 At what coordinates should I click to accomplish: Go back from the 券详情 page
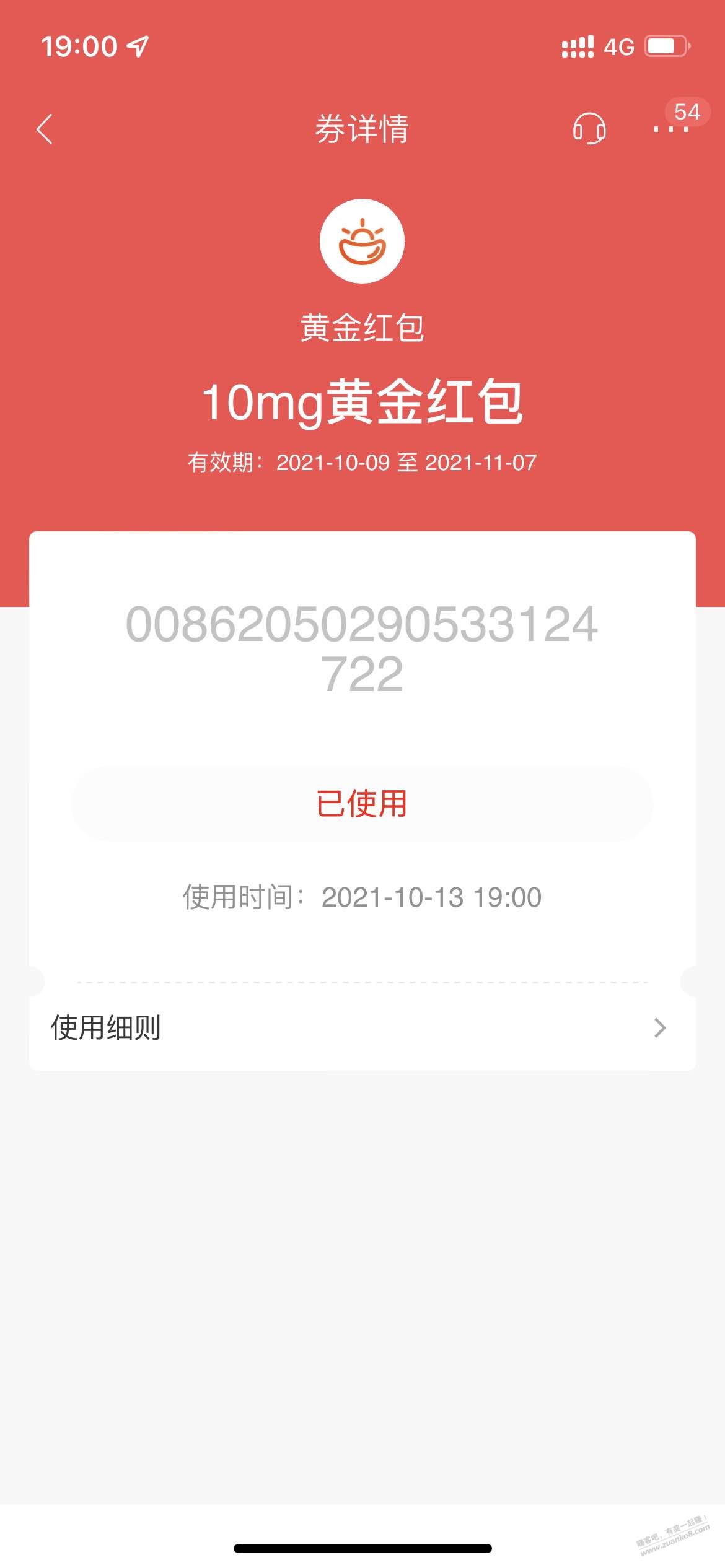click(x=45, y=129)
